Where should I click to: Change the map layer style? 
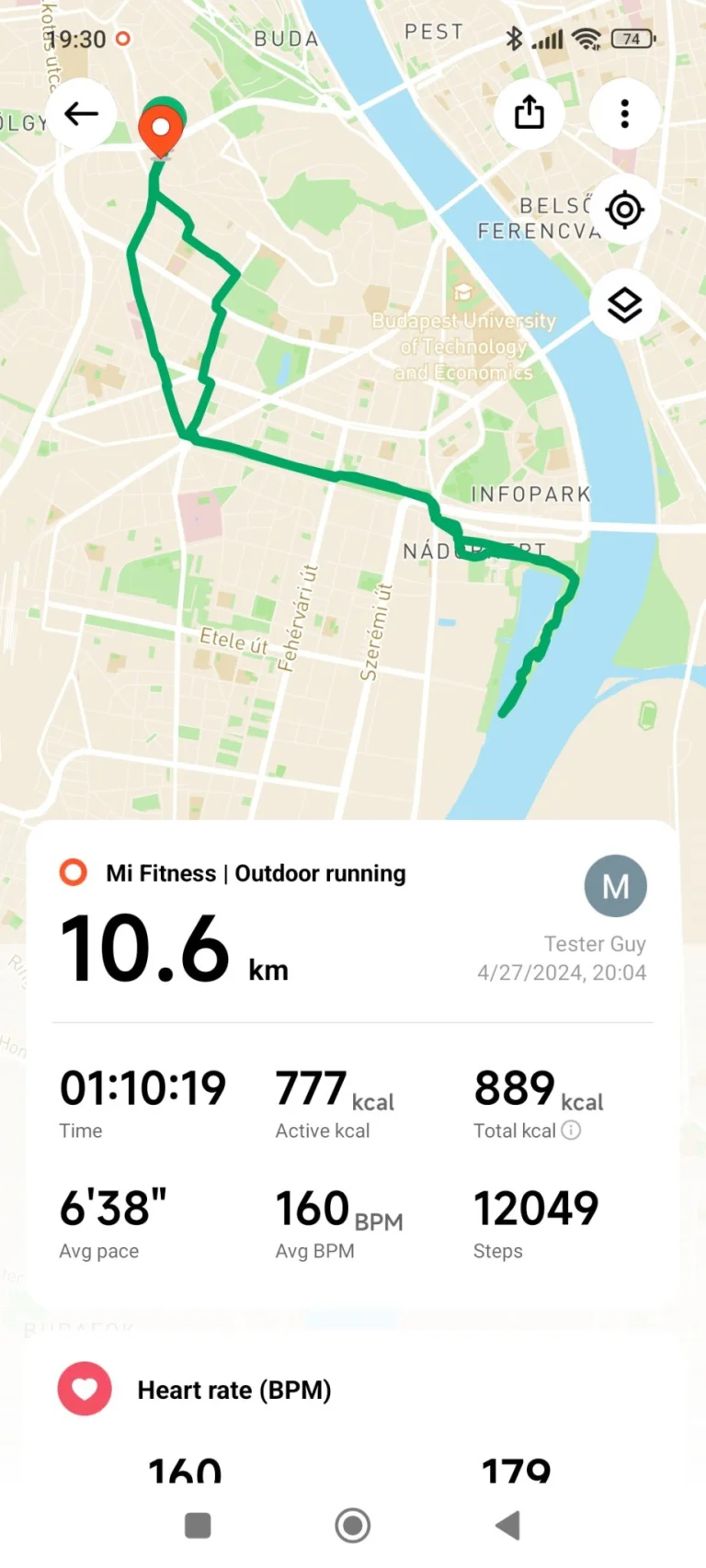(x=625, y=304)
